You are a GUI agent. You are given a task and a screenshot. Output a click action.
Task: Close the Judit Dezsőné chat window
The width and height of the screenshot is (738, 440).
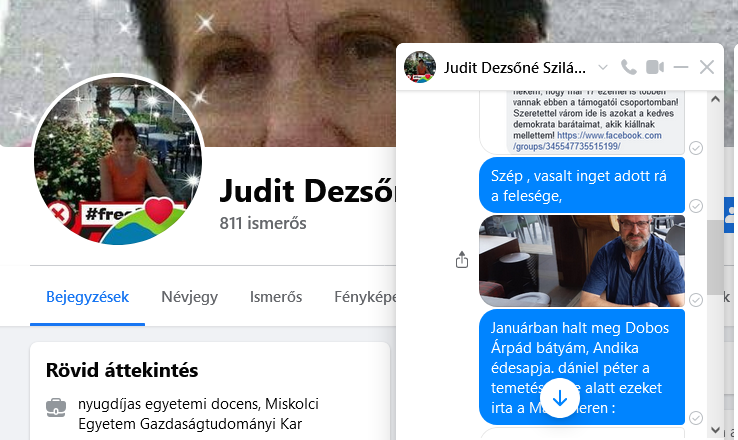tap(707, 67)
